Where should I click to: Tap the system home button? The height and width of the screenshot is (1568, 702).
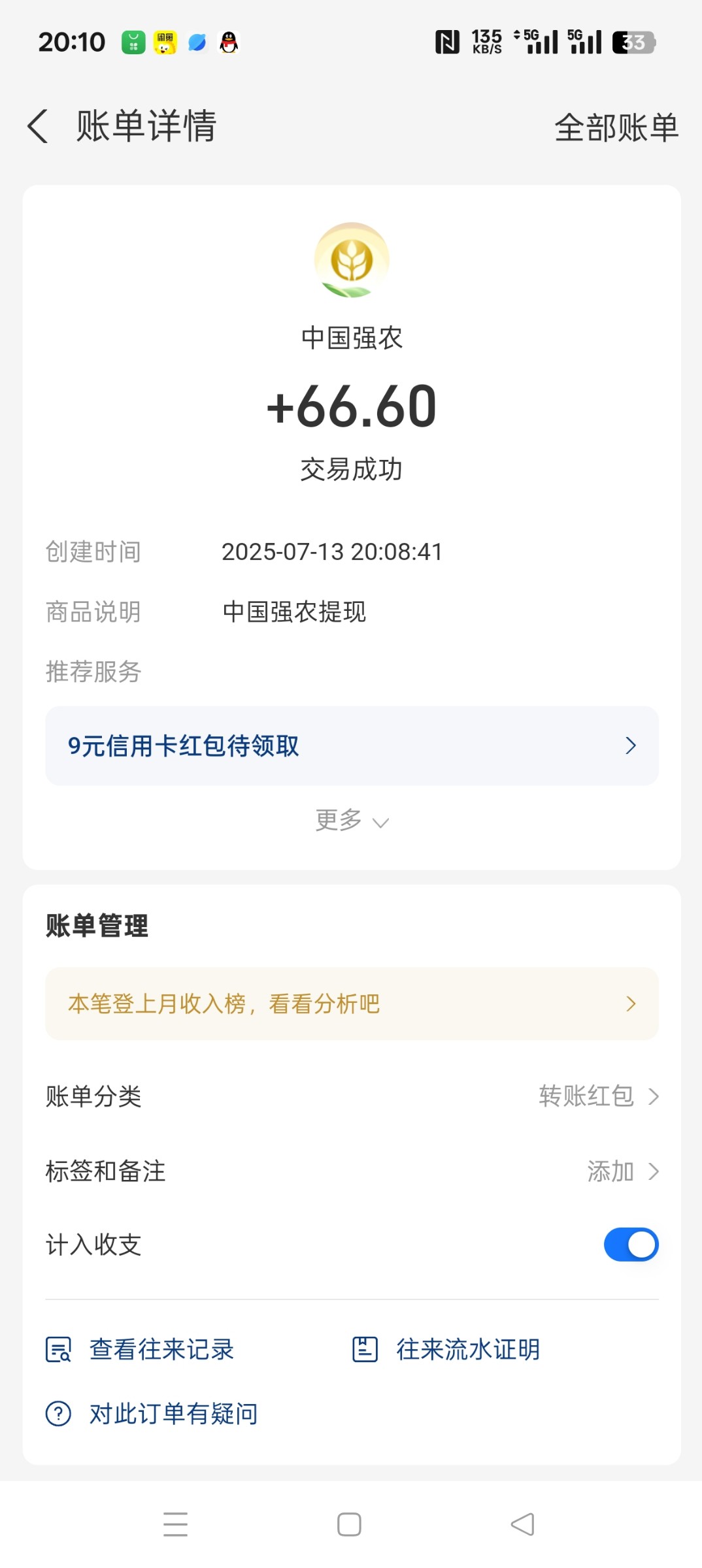pyautogui.click(x=349, y=1525)
